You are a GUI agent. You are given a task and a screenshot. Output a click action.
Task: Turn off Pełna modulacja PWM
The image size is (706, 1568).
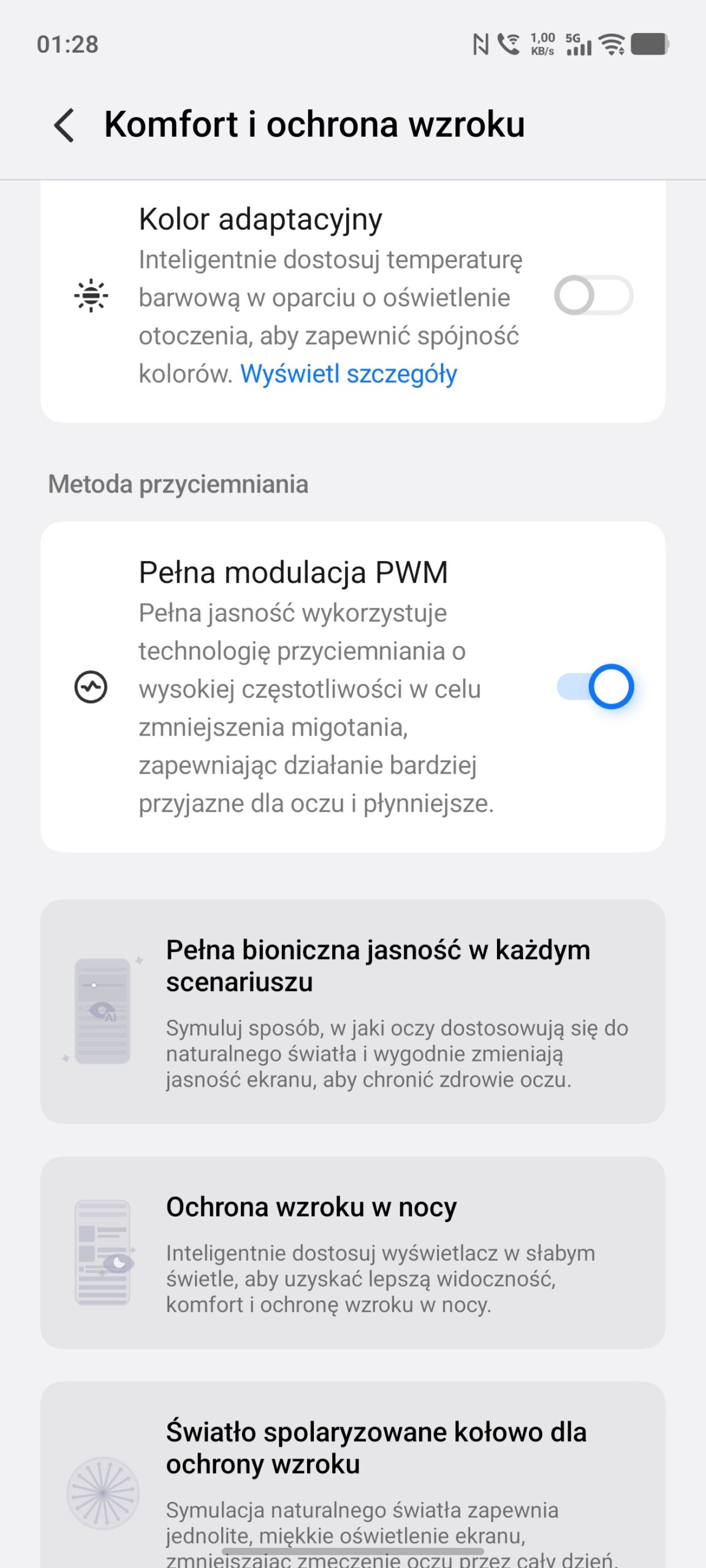[594, 687]
